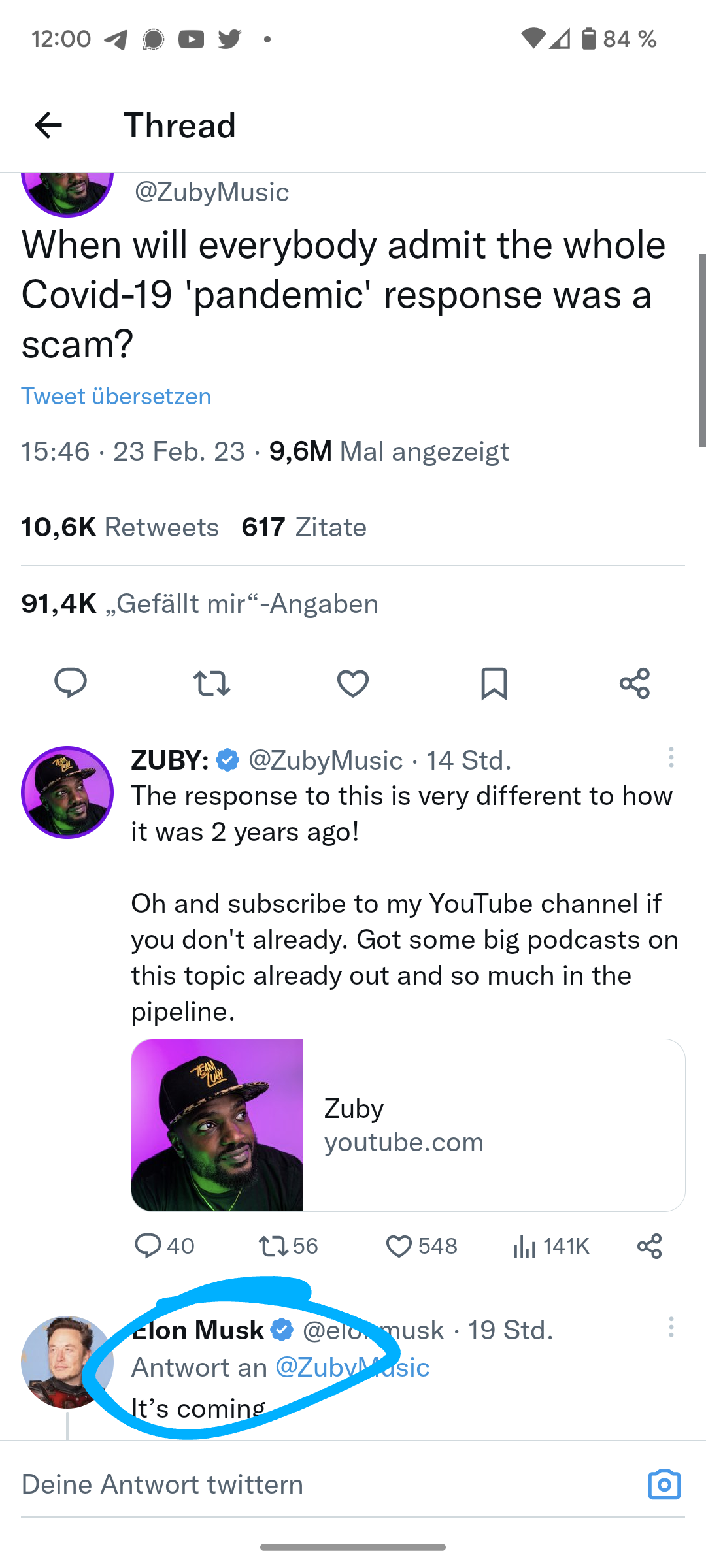
Task: Open ZUBY's profile picture in the reply
Action: coord(67,792)
